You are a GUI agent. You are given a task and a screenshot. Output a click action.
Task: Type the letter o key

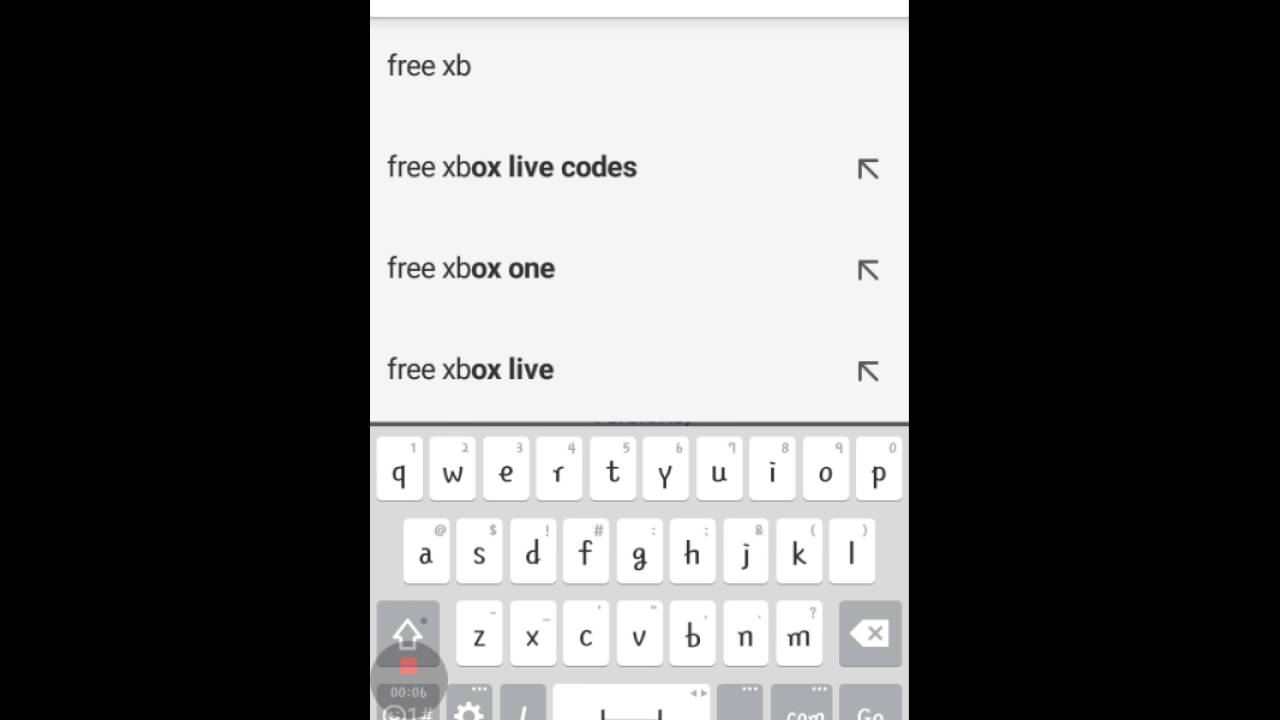point(825,469)
